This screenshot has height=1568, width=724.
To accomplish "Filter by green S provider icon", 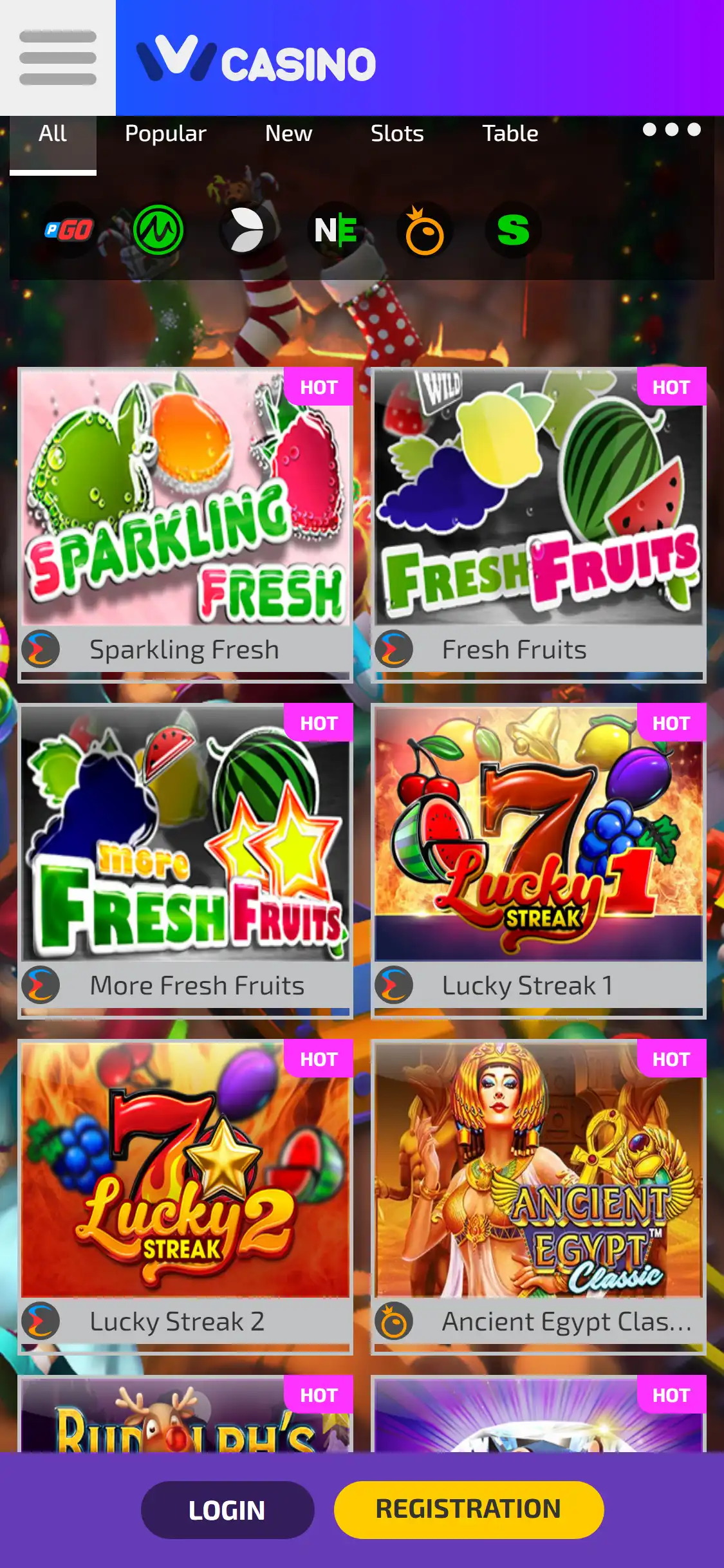I will click(x=513, y=230).
